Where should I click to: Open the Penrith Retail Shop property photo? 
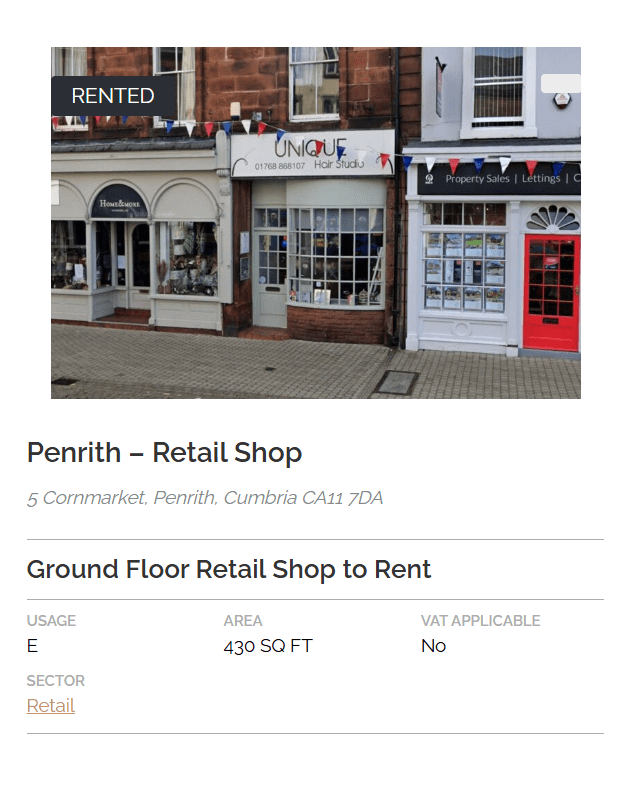point(316,223)
